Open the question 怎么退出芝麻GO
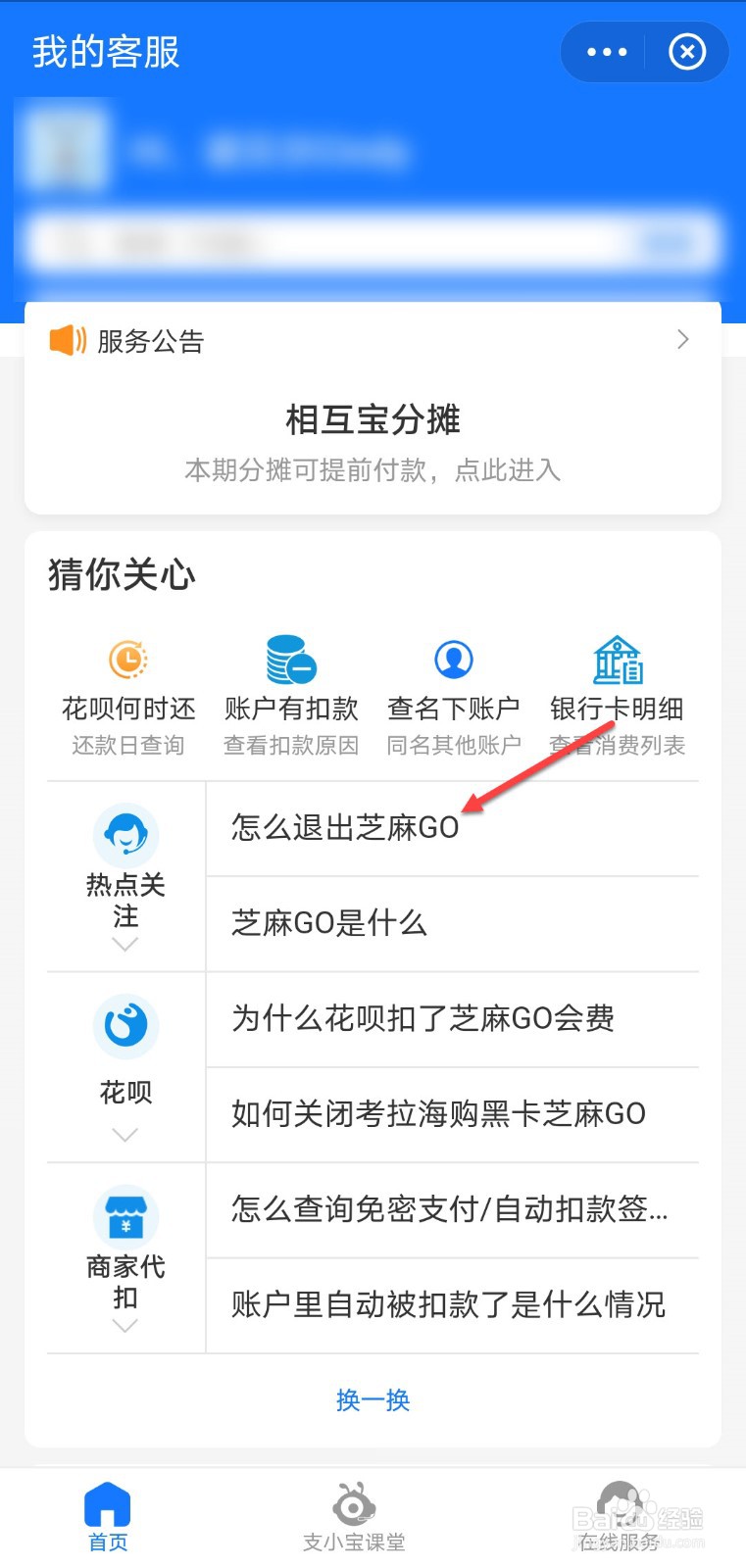The height and width of the screenshot is (1568, 746). coord(344,827)
